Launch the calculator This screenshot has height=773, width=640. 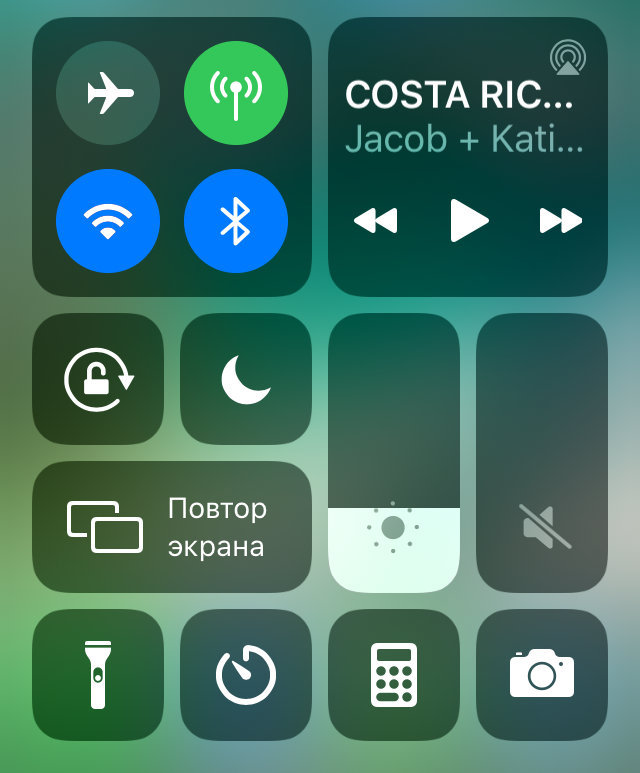[x=394, y=675]
